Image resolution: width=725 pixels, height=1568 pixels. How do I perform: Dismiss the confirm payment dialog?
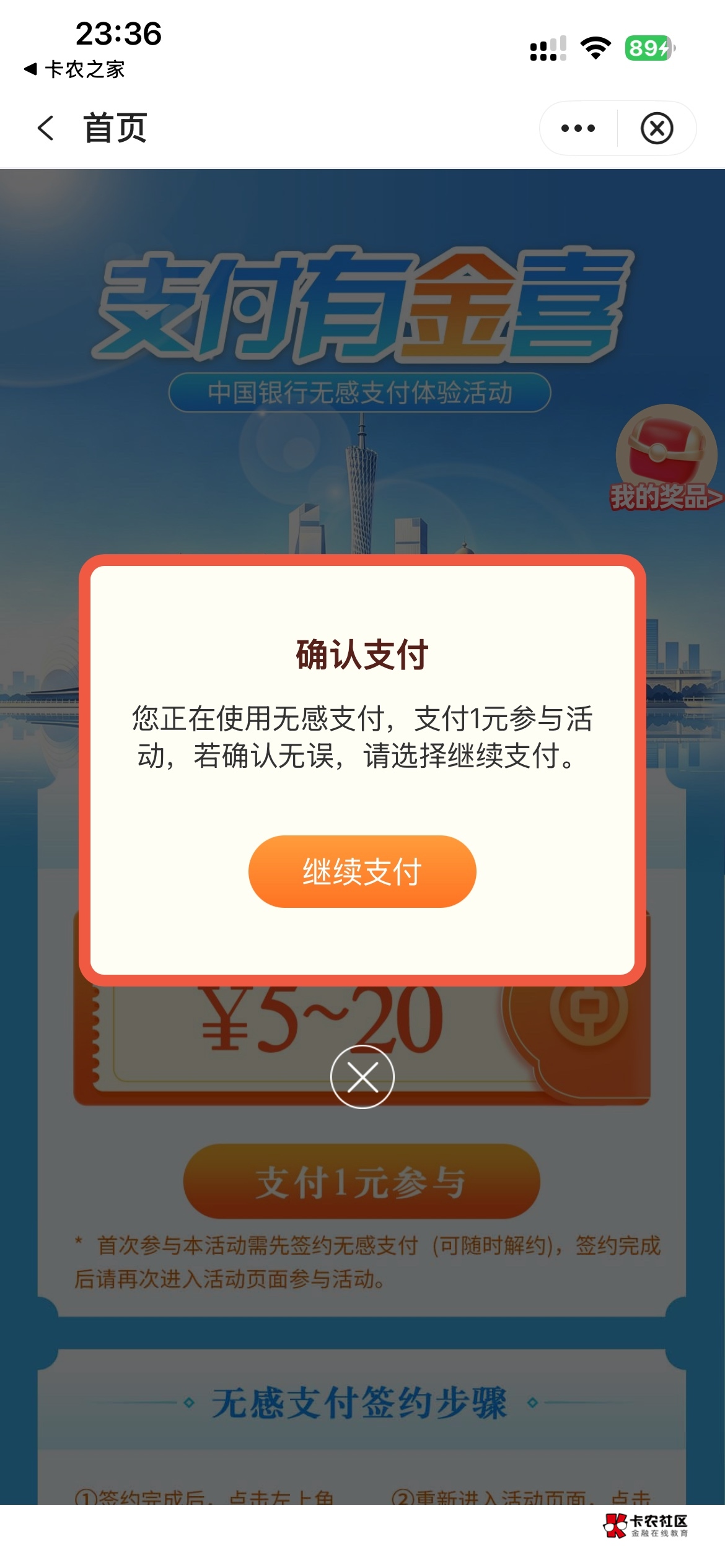pos(362,1077)
